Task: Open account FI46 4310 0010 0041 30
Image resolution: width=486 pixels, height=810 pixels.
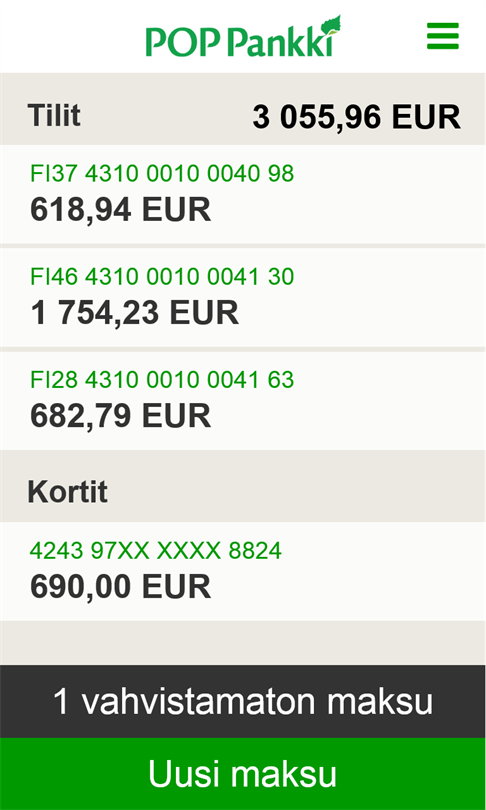Action: point(243,298)
